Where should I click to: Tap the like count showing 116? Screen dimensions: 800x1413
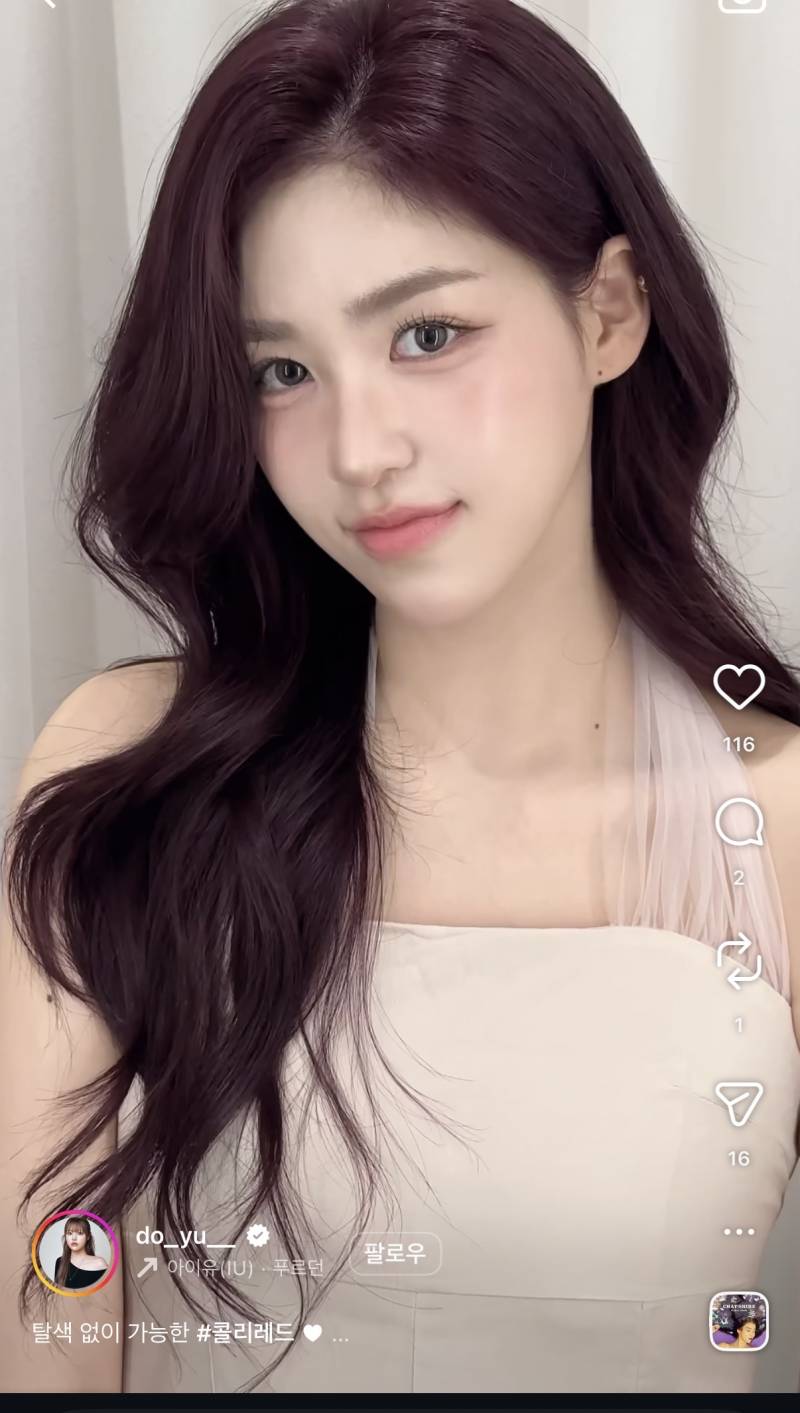pos(738,743)
